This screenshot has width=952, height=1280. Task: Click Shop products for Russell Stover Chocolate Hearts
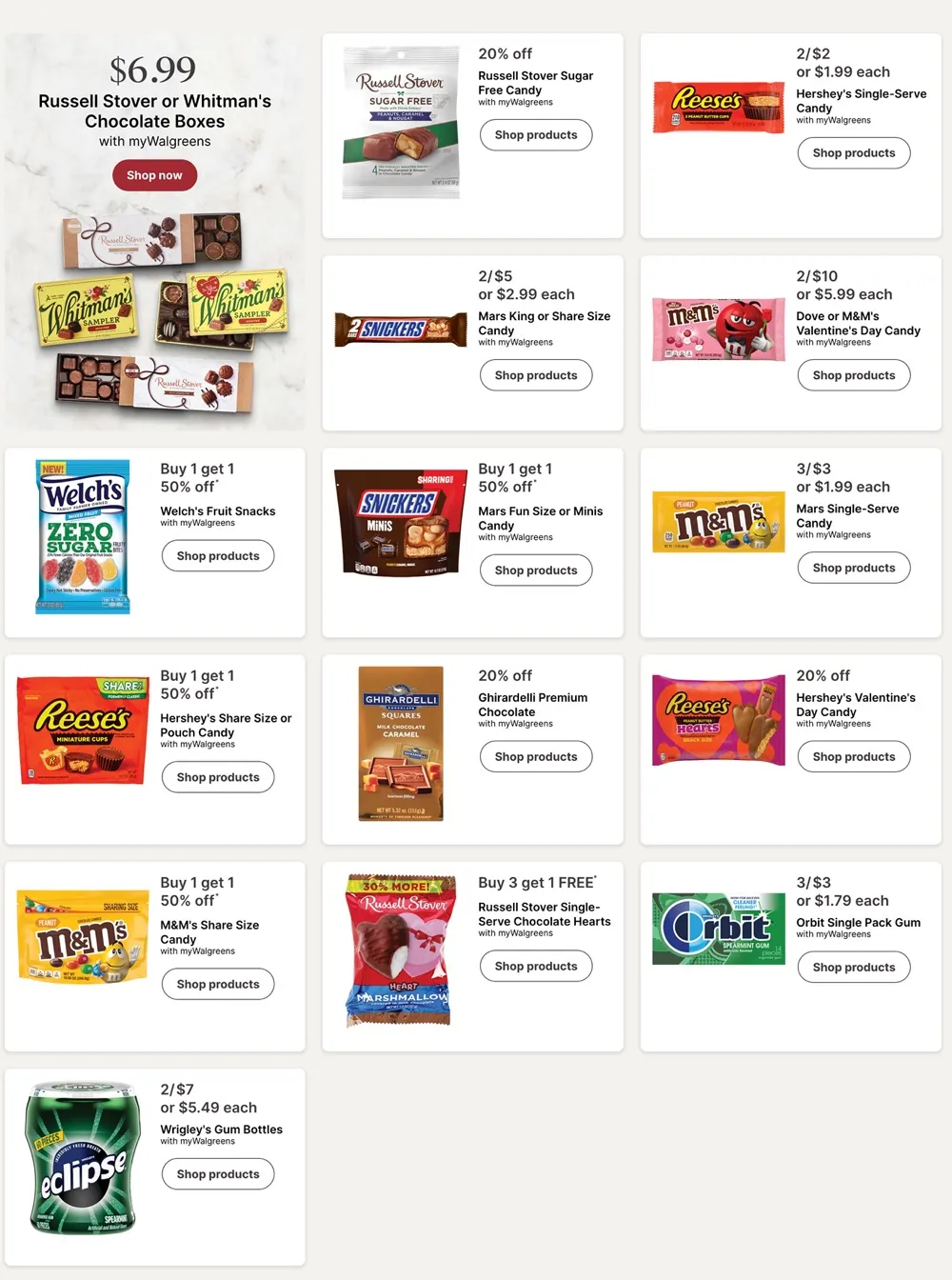click(x=536, y=966)
